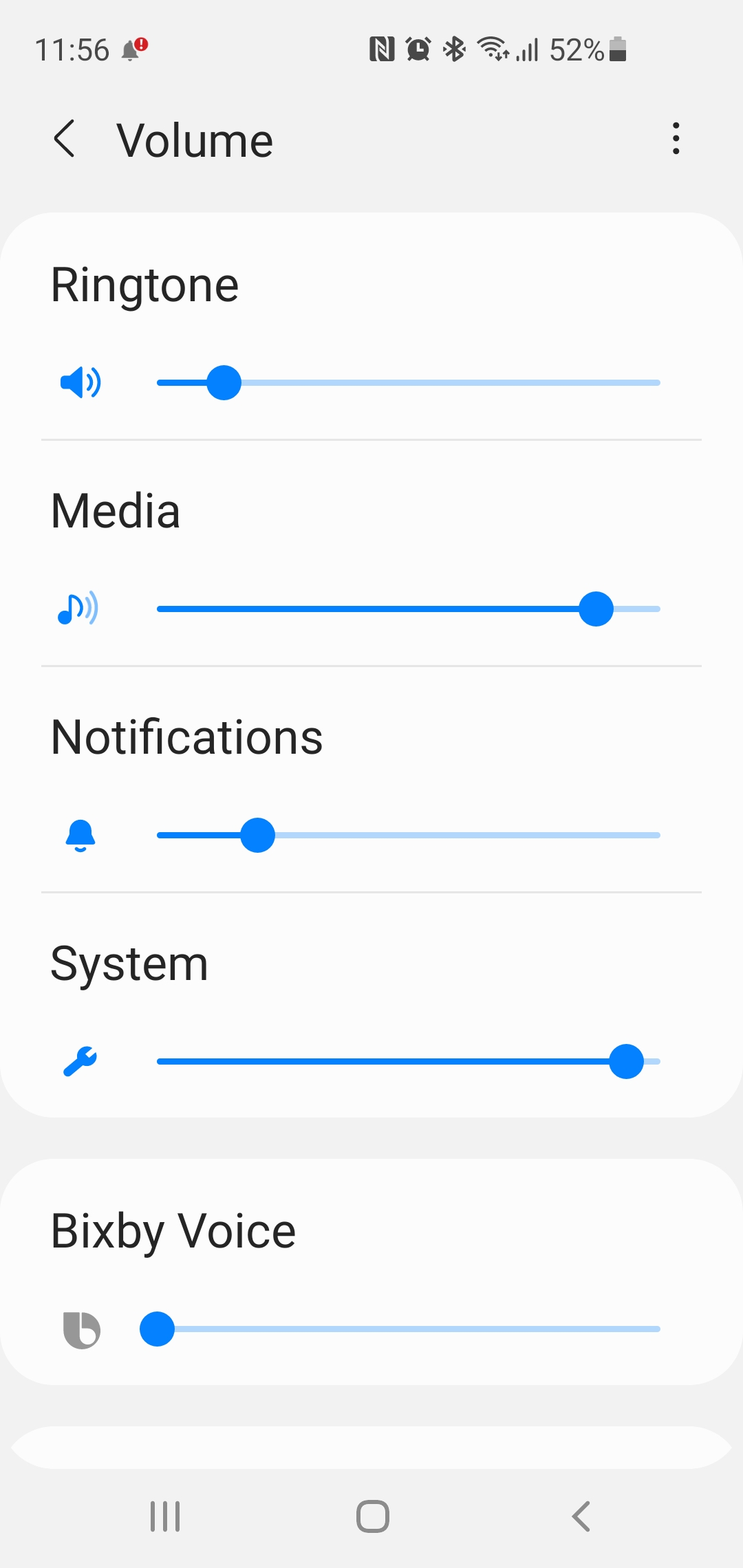Tap the Bixby Voice volume slider
Screen dimensions: 743x1568
(400, 1329)
